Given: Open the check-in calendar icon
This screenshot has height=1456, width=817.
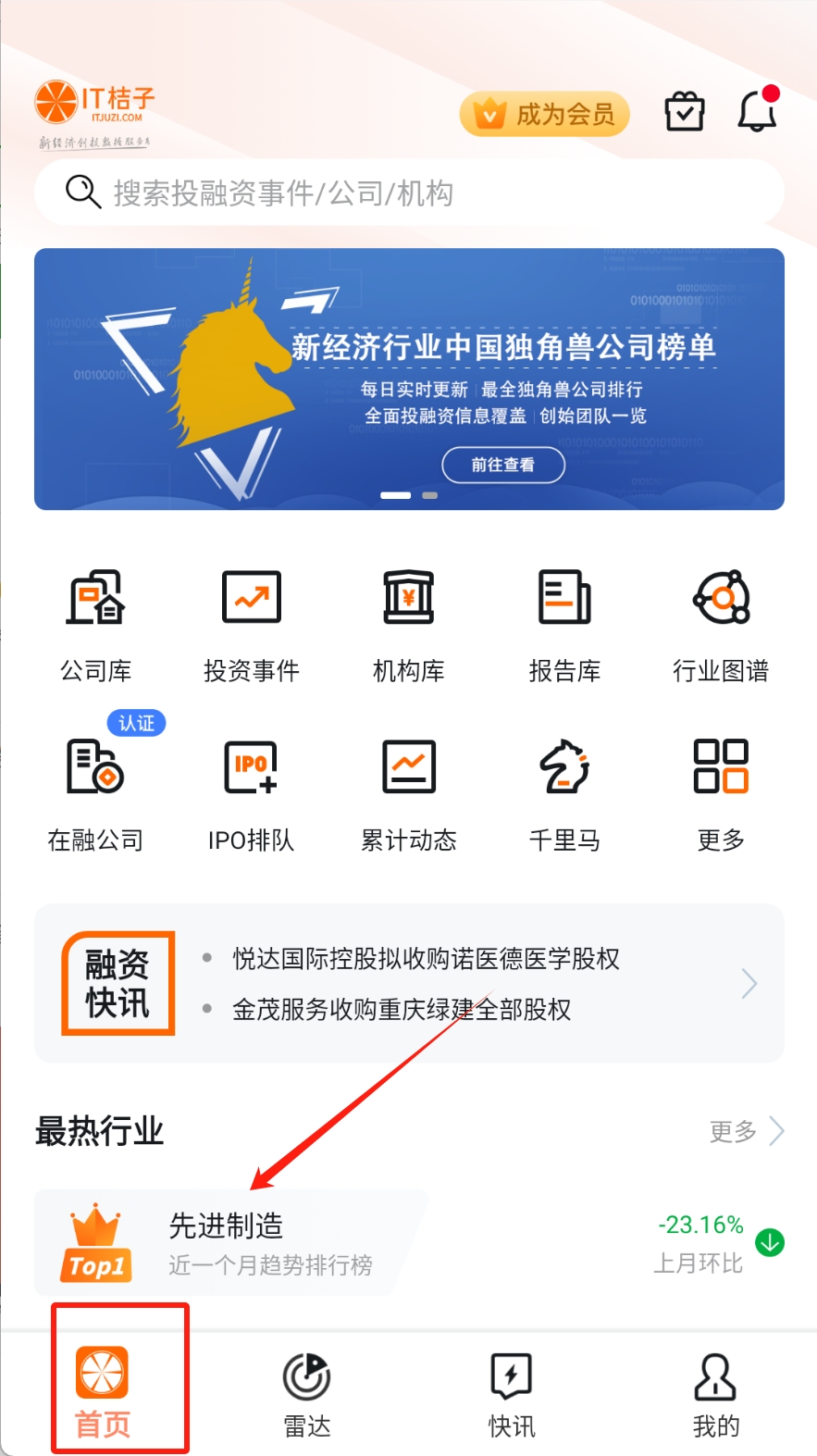Looking at the screenshot, I should 685,112.
